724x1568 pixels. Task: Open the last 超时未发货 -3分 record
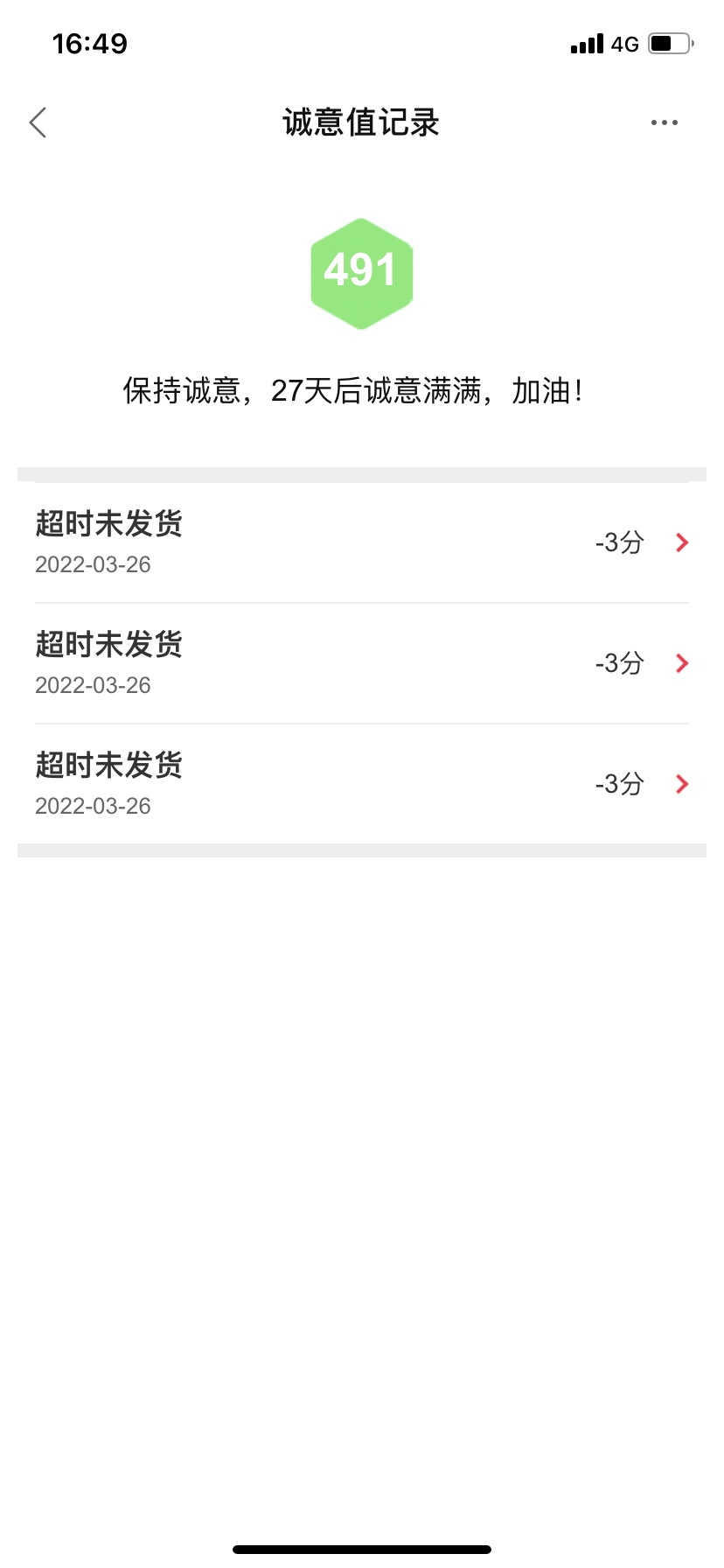(362, 784)
